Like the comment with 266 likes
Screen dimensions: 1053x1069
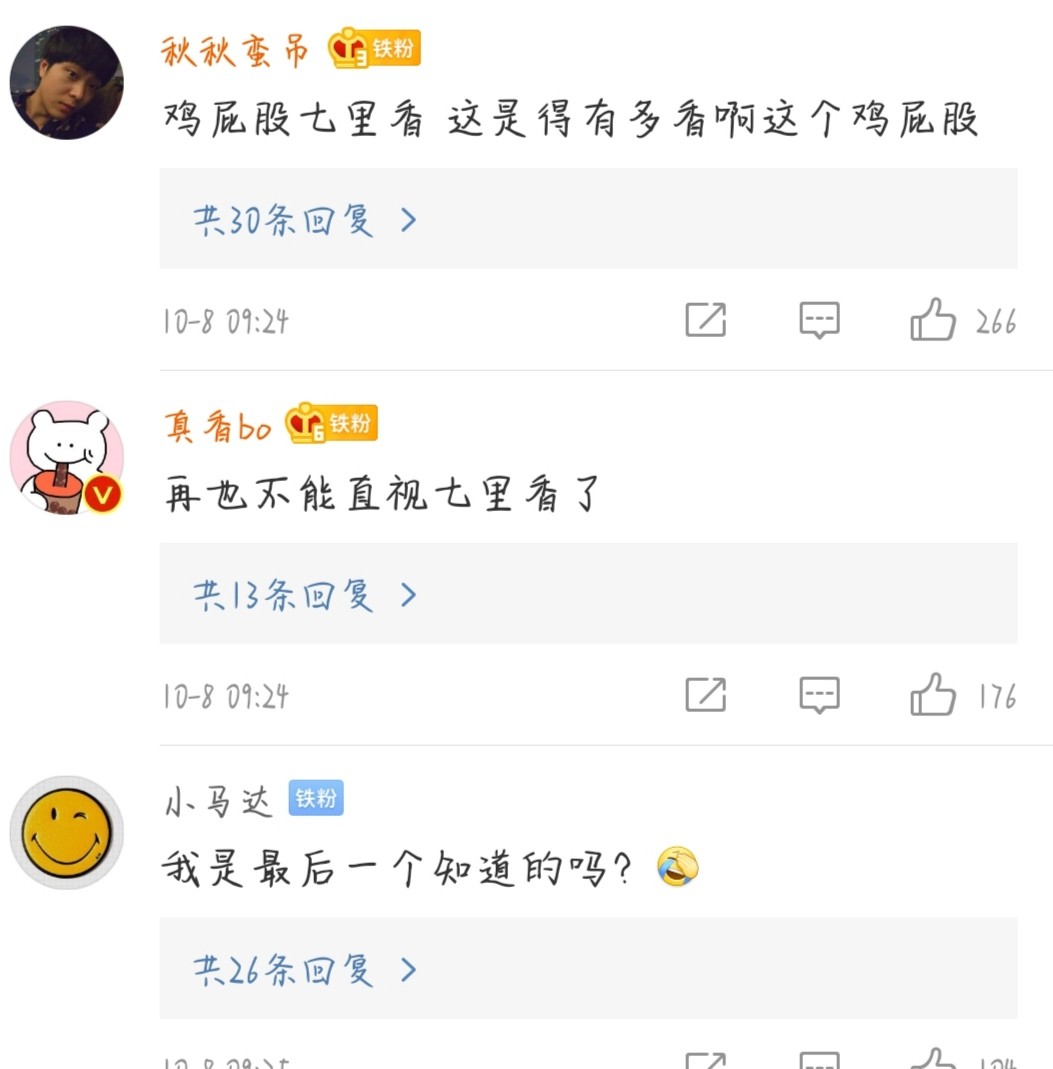[x=933, y=320]
